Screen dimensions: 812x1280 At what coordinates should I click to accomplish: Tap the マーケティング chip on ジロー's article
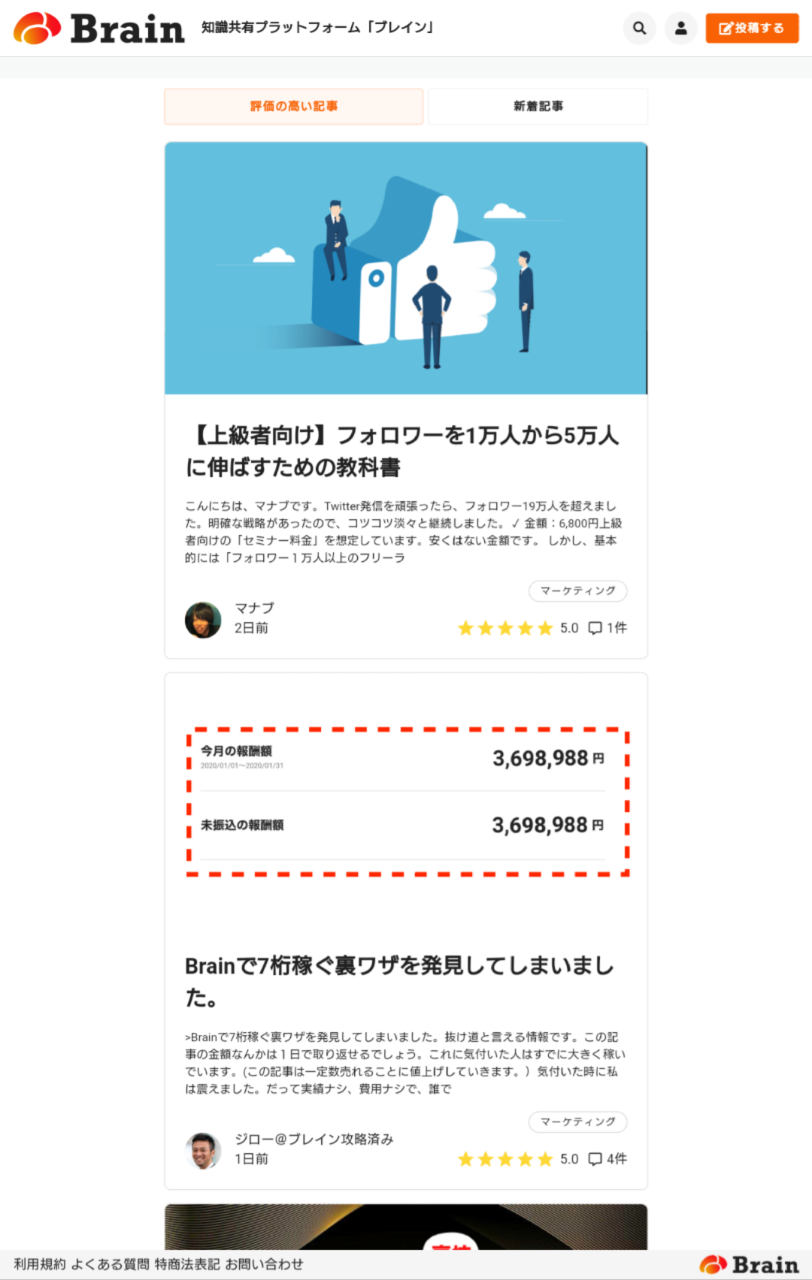[578, 1122]
